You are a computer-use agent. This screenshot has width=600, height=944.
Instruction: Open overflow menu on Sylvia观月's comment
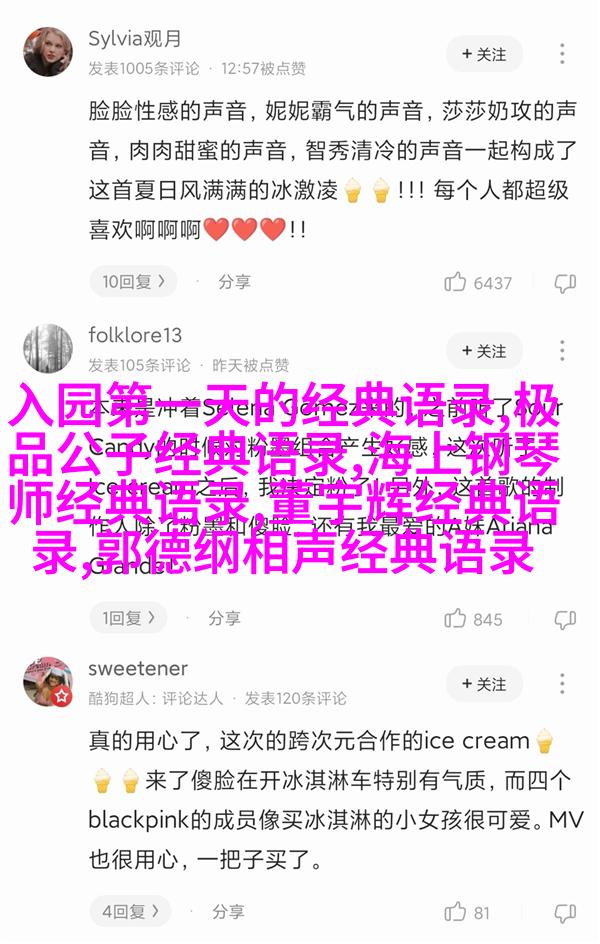563,53
